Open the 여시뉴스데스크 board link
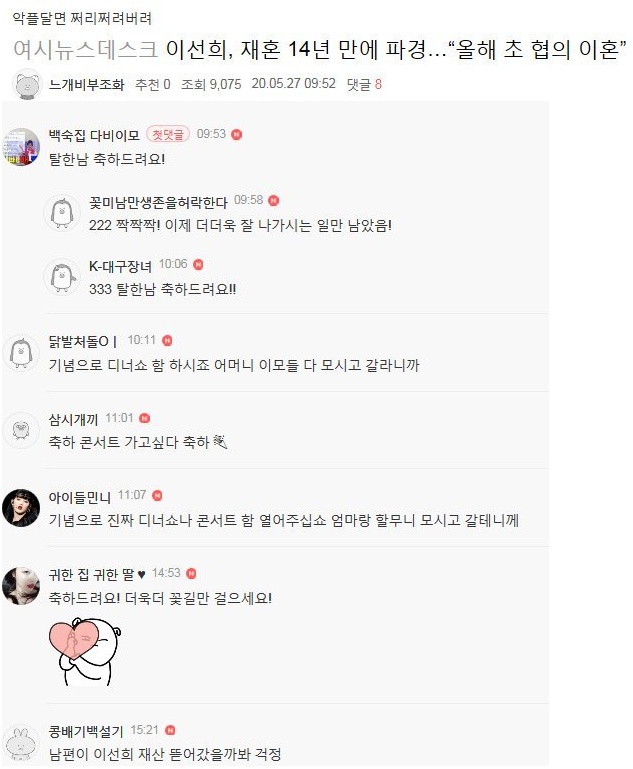The width and height of the screenshot is (633, 769). click(x=84, y=49)
